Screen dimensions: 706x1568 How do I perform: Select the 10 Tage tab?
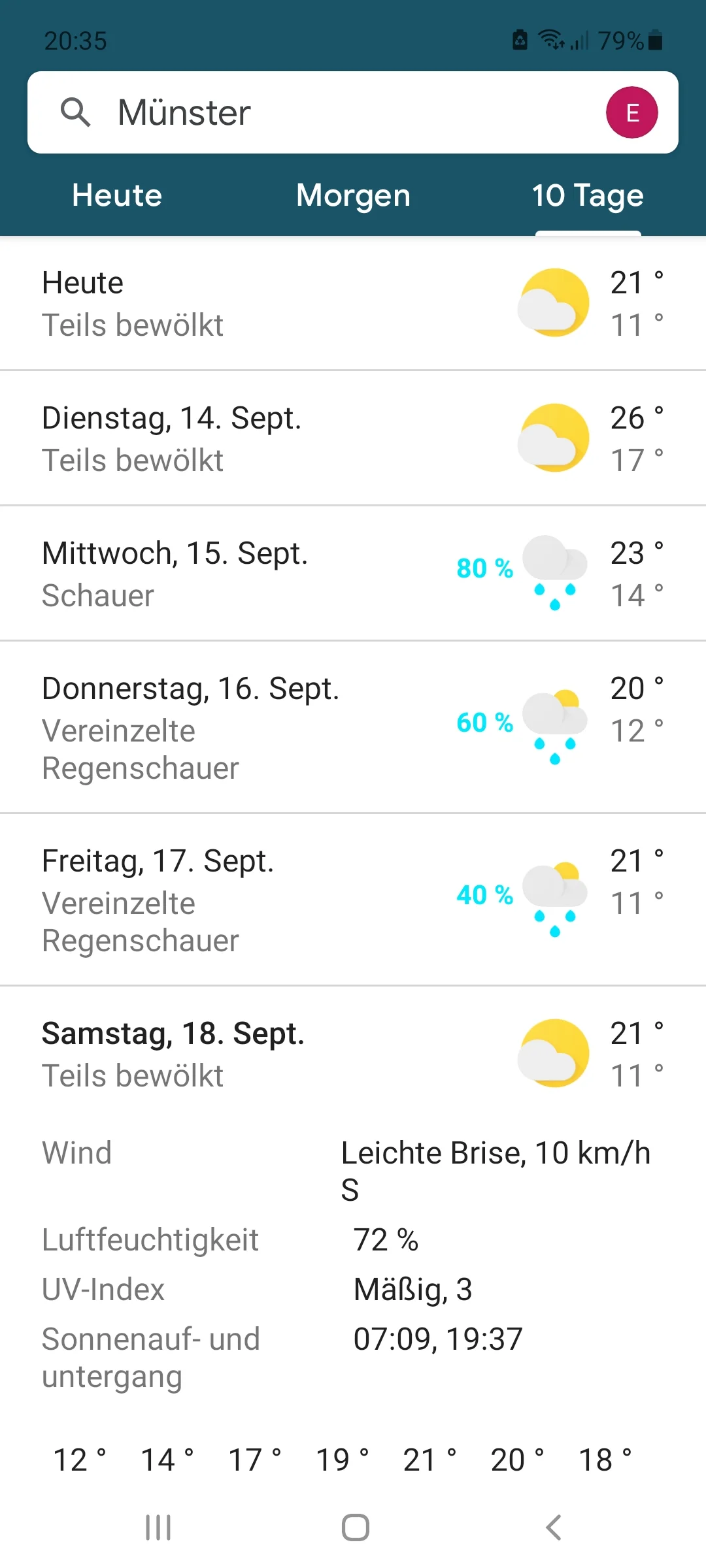pyautogui.click(x=587, y=195)
